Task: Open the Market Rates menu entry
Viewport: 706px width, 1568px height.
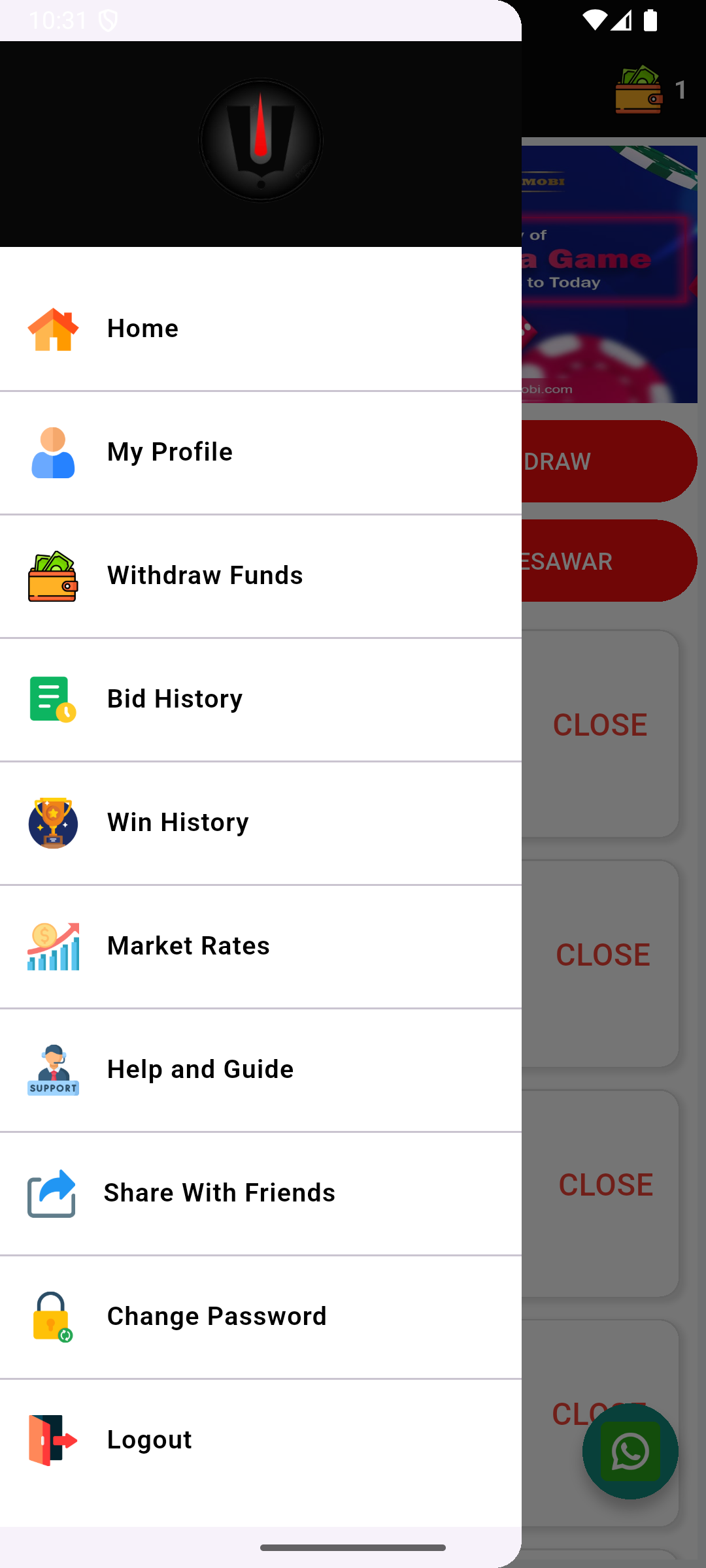Action: (188, 945)
